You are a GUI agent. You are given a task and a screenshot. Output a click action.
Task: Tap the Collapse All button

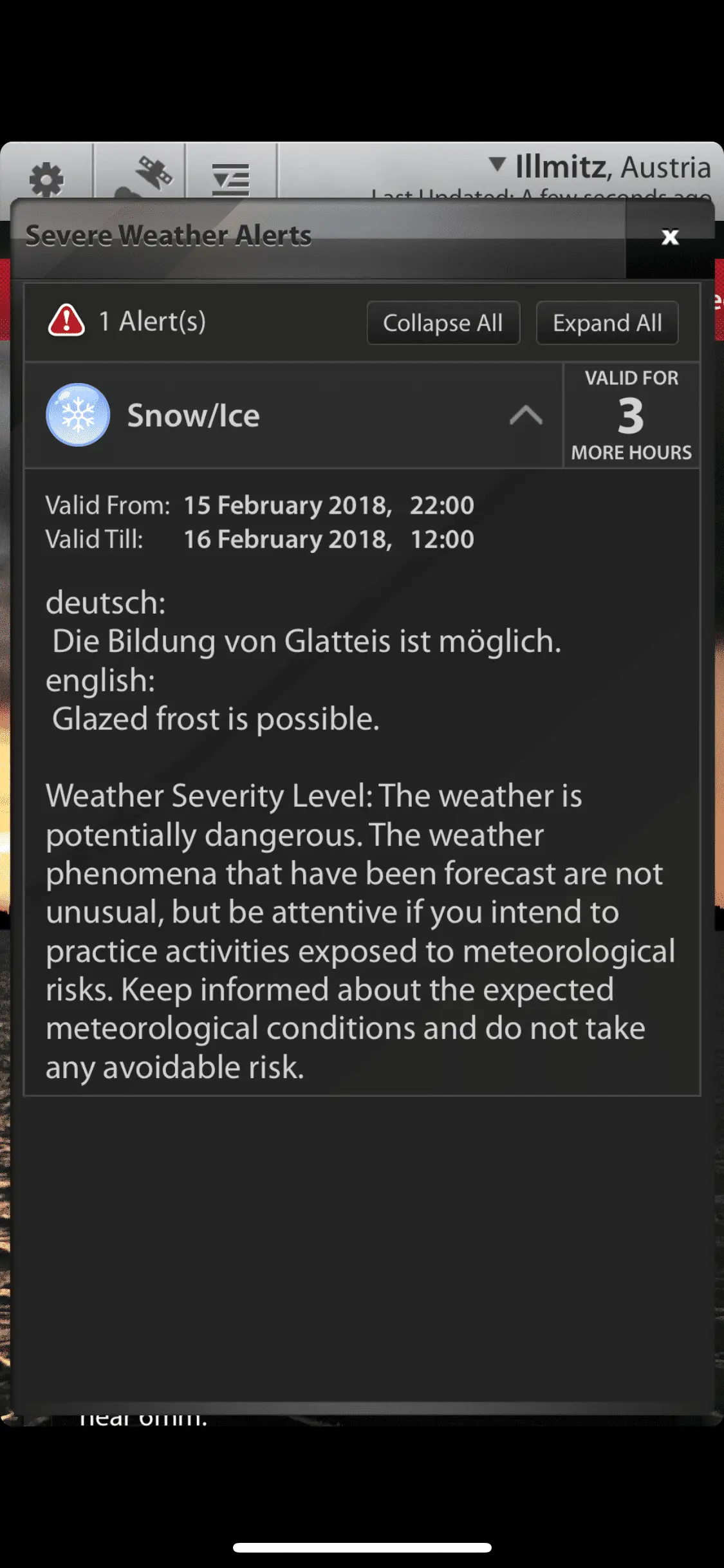click(x=443, y=323)
